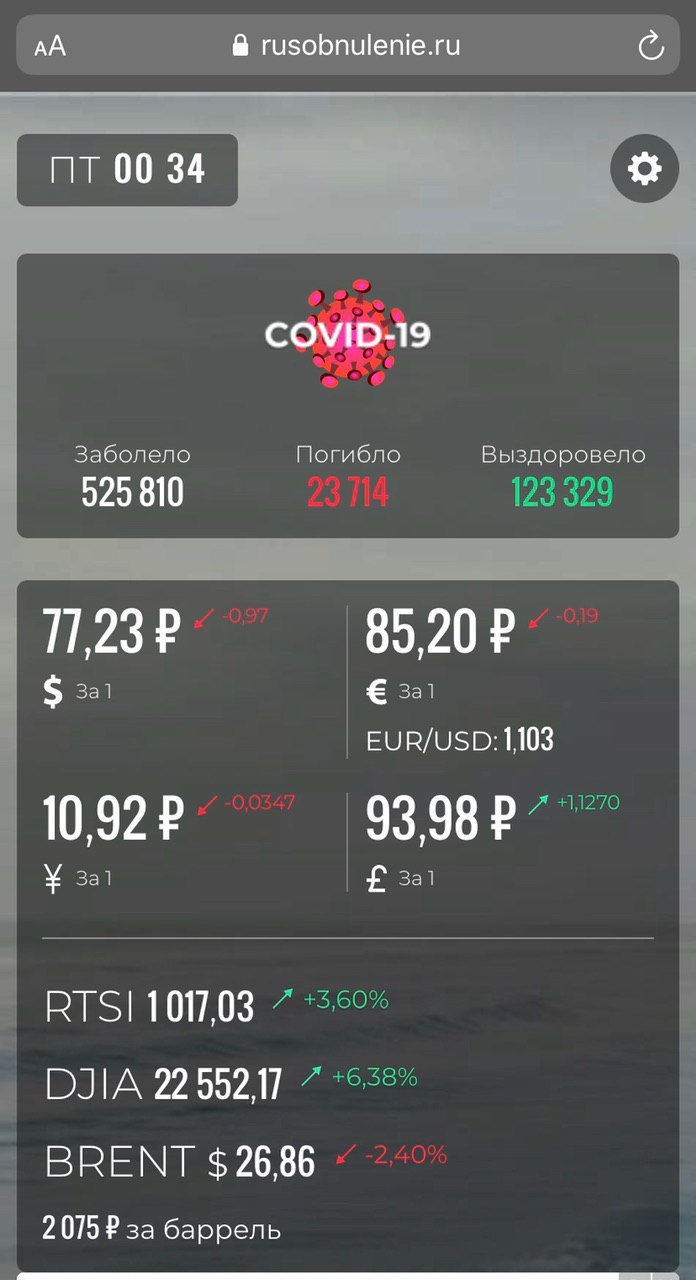This screenshot has width=696, height=1280.
Task: Open the aA text size menu
Action: [50, 47]
